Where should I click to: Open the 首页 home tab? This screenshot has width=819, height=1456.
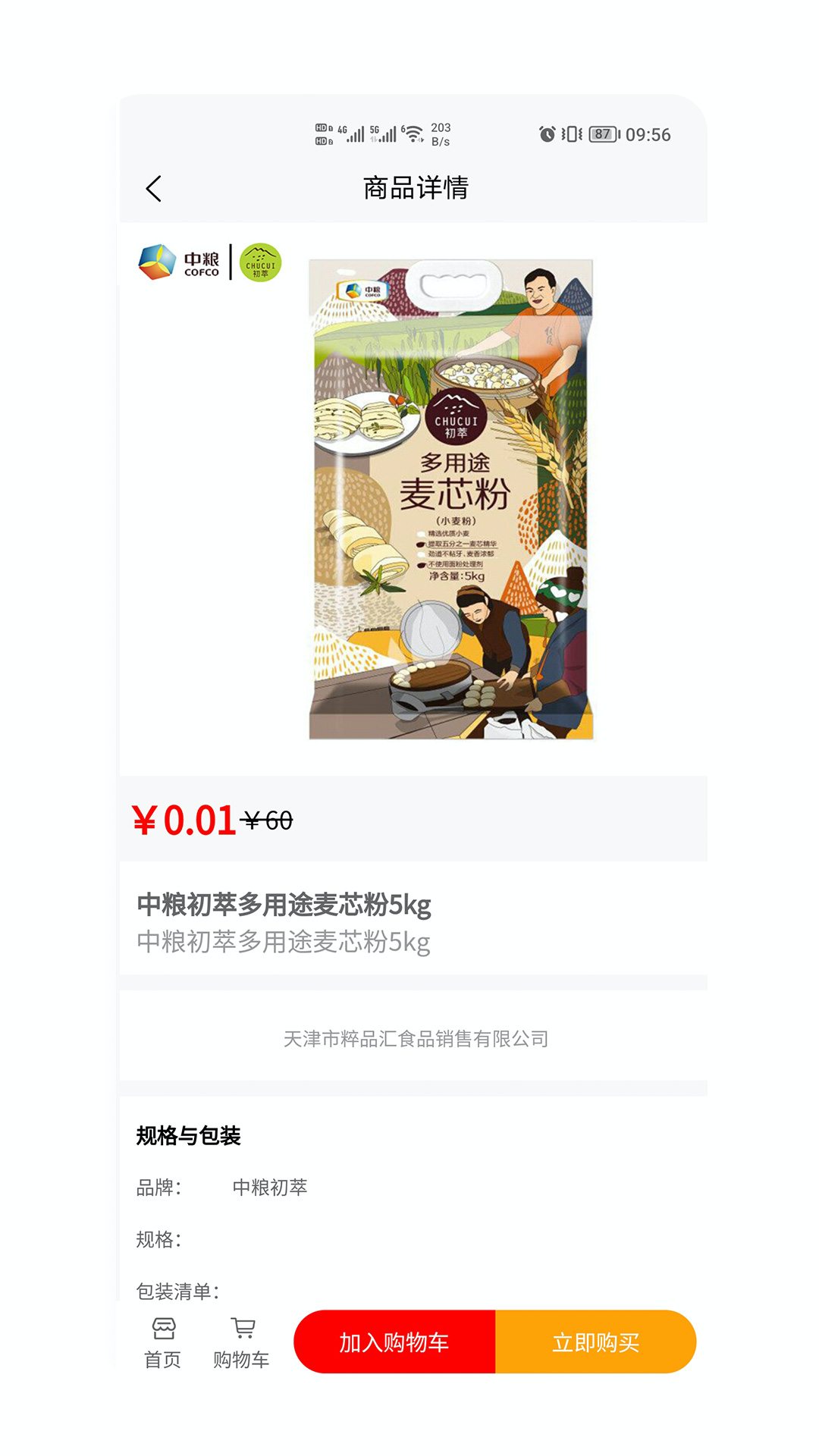coord(163,1342)
